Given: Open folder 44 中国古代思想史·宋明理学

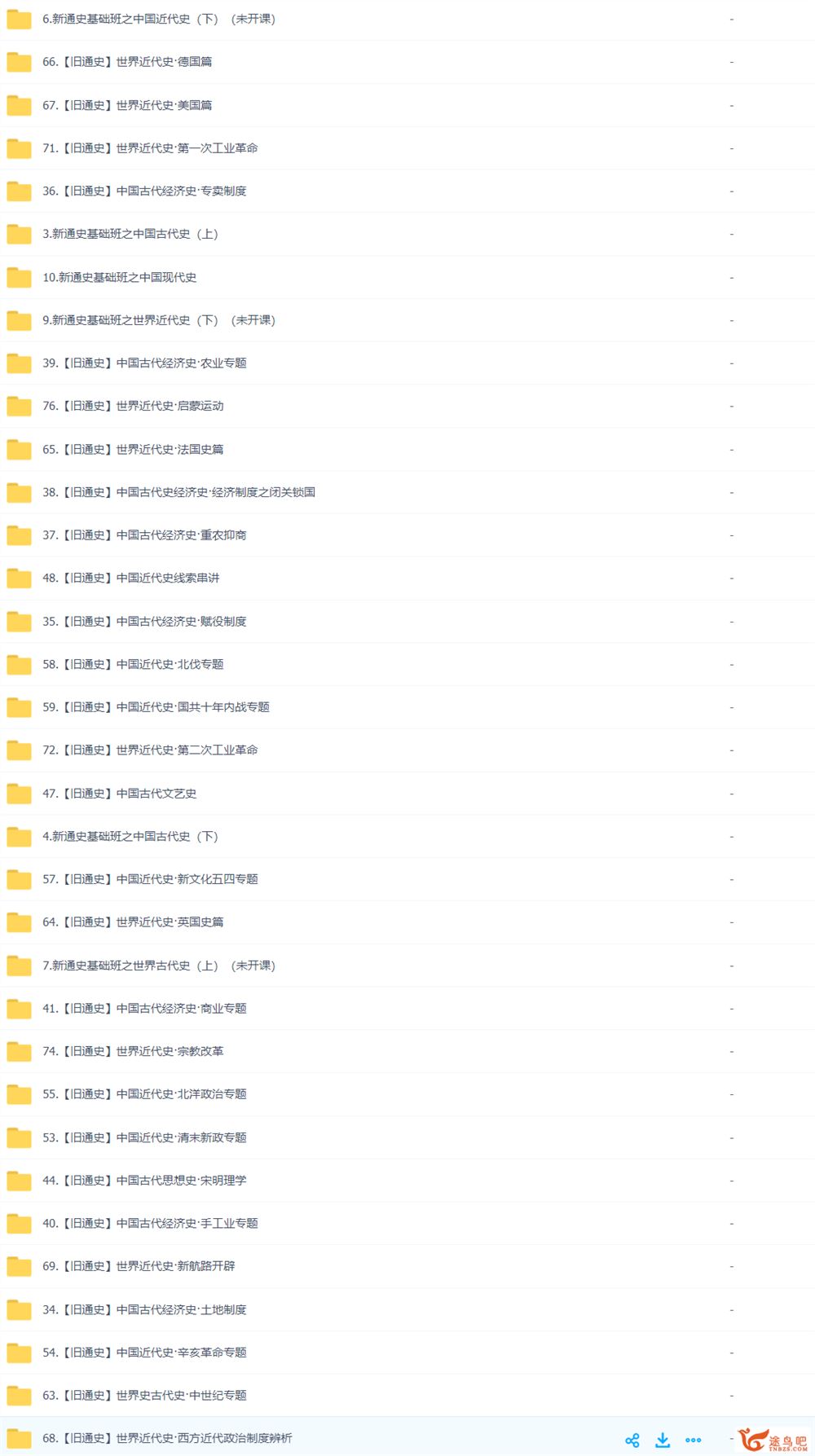Looking at the screenshot, I should click(x=144, y=1180).
